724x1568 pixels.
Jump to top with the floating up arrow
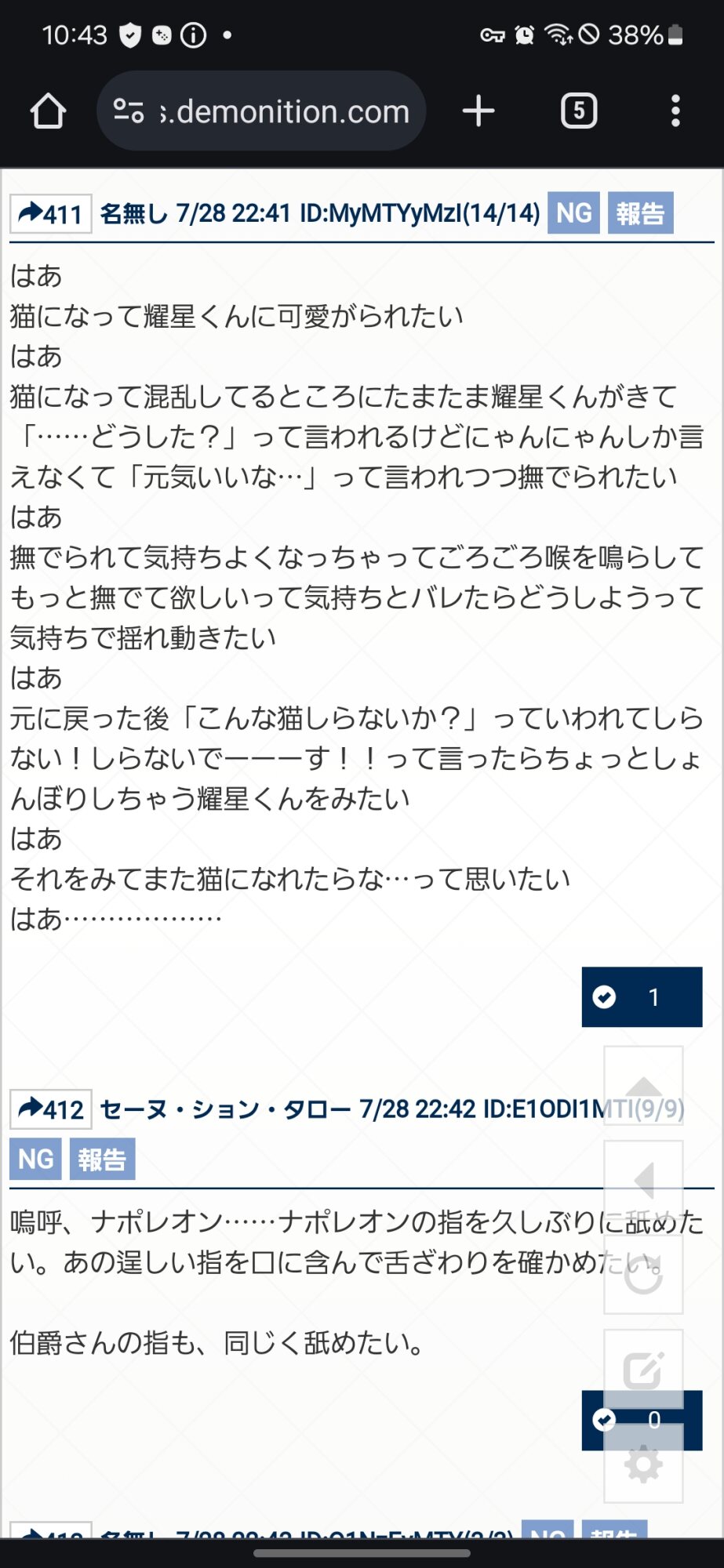tap(643, 1085)
